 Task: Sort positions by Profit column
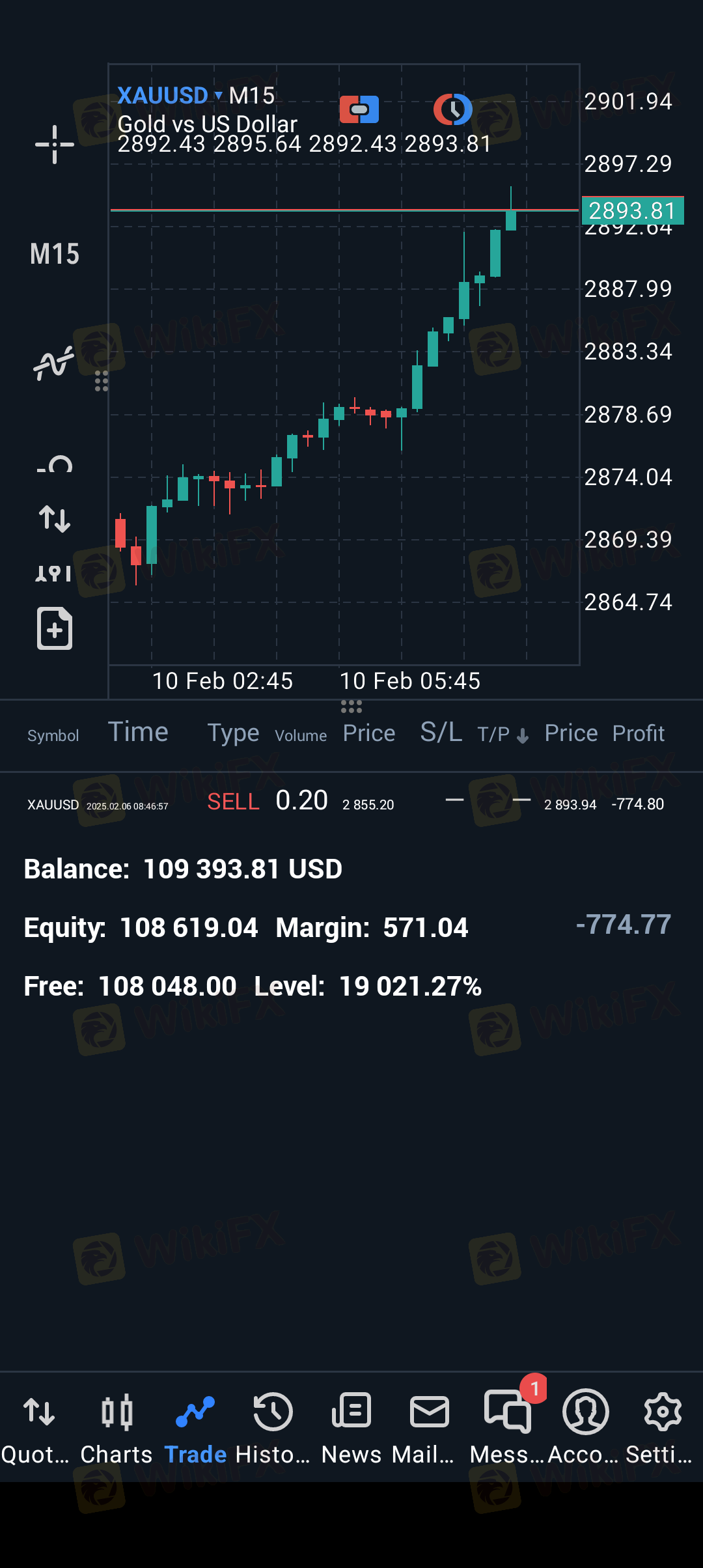click(638, 734)
